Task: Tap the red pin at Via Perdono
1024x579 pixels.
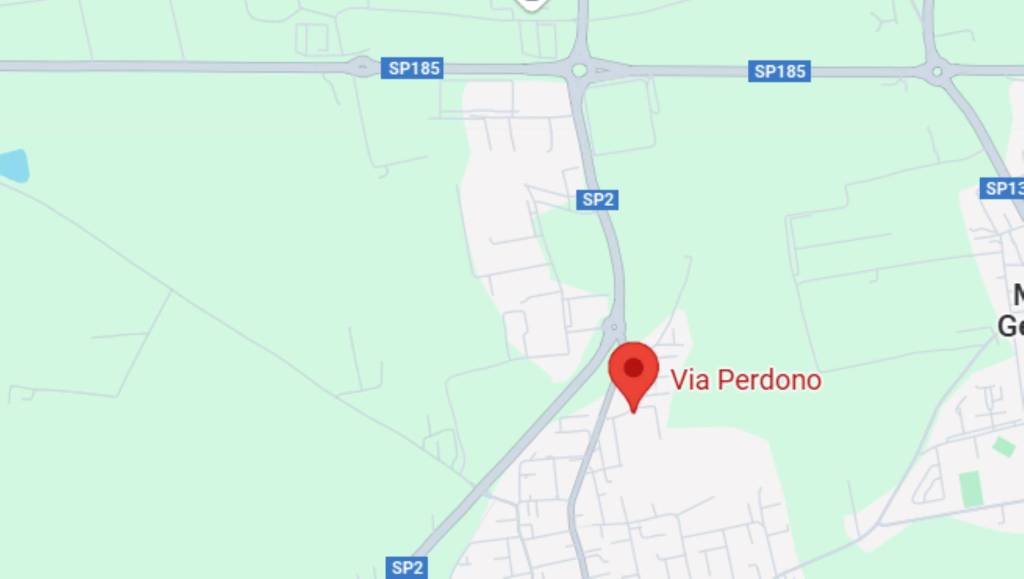Action: (633, 371)
